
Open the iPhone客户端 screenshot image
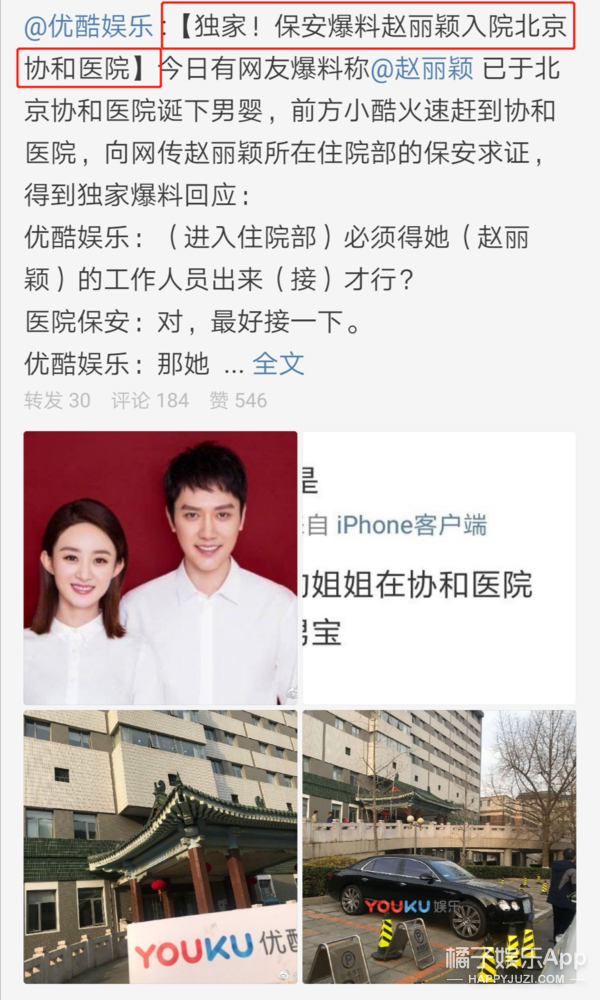pyautogui.click(x=439, y=568)
